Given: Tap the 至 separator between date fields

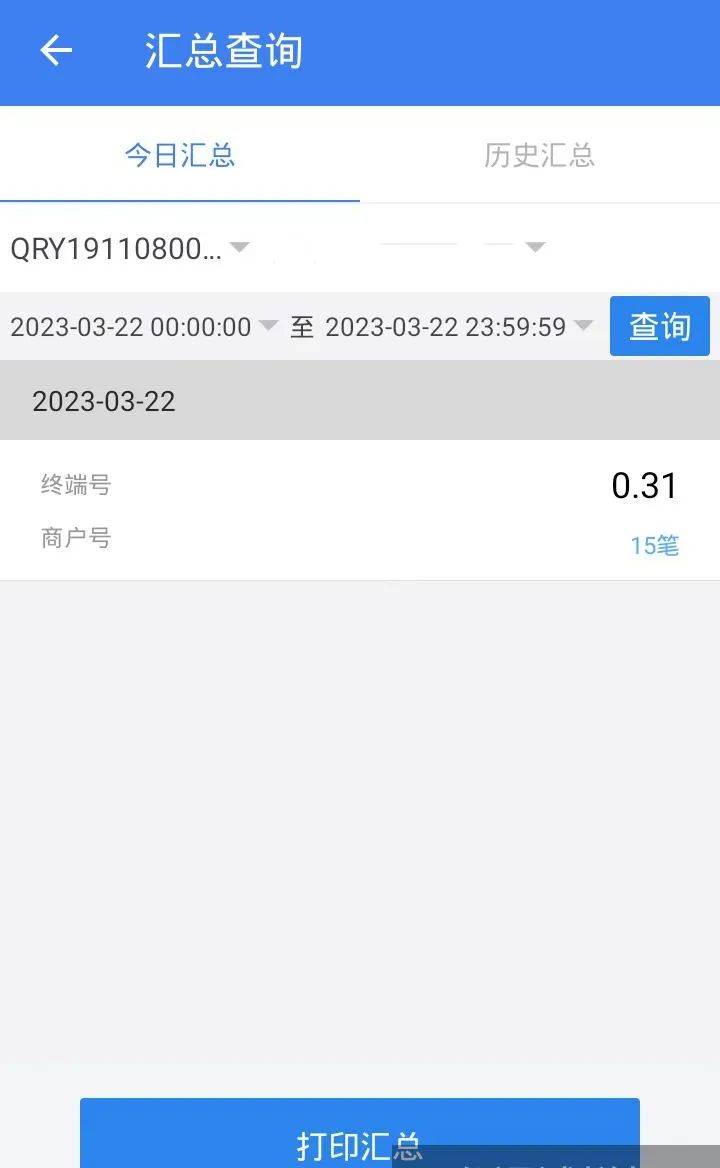Looking at the screenshot, I should (x=303, y=326).
